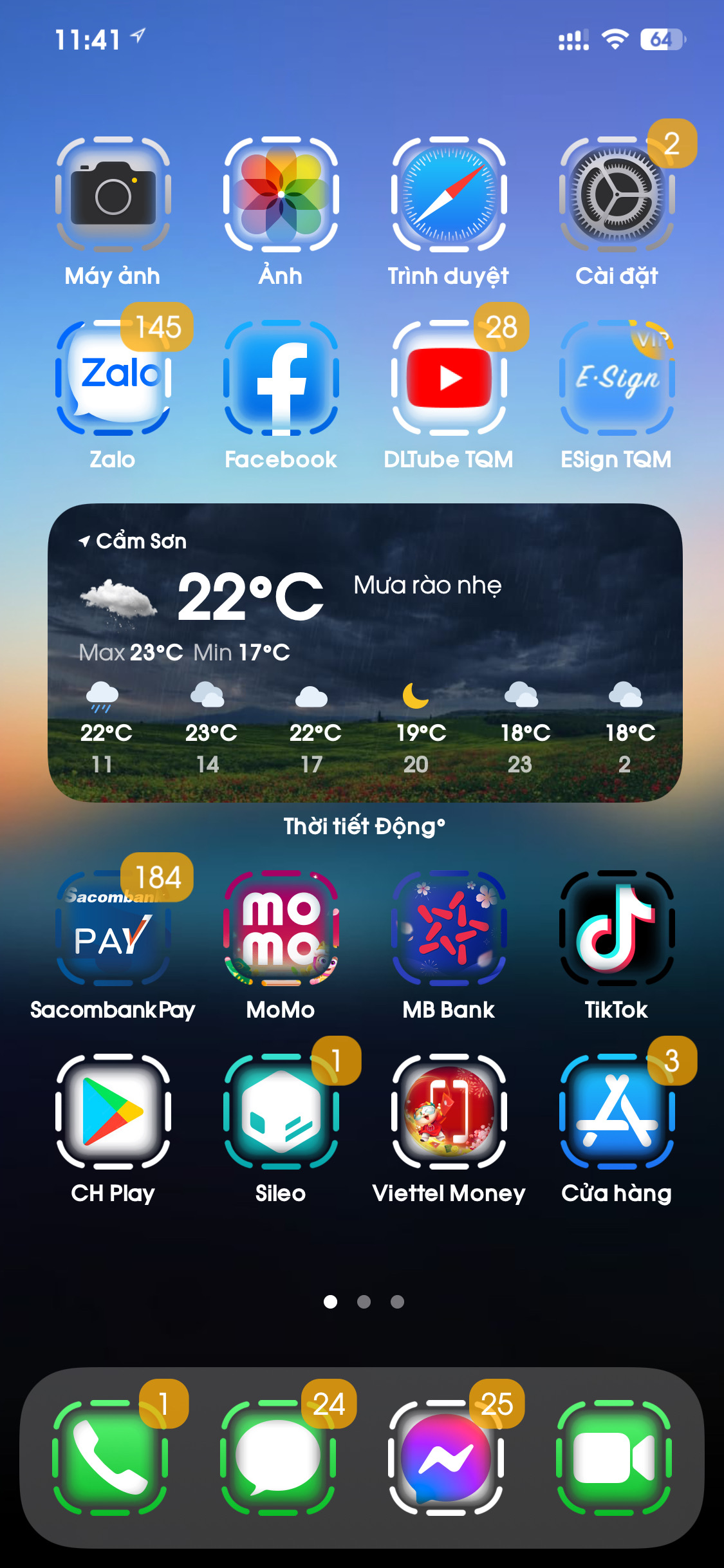Open Messenger from the dock
724x1568 pixels.
pos(445,1457)
